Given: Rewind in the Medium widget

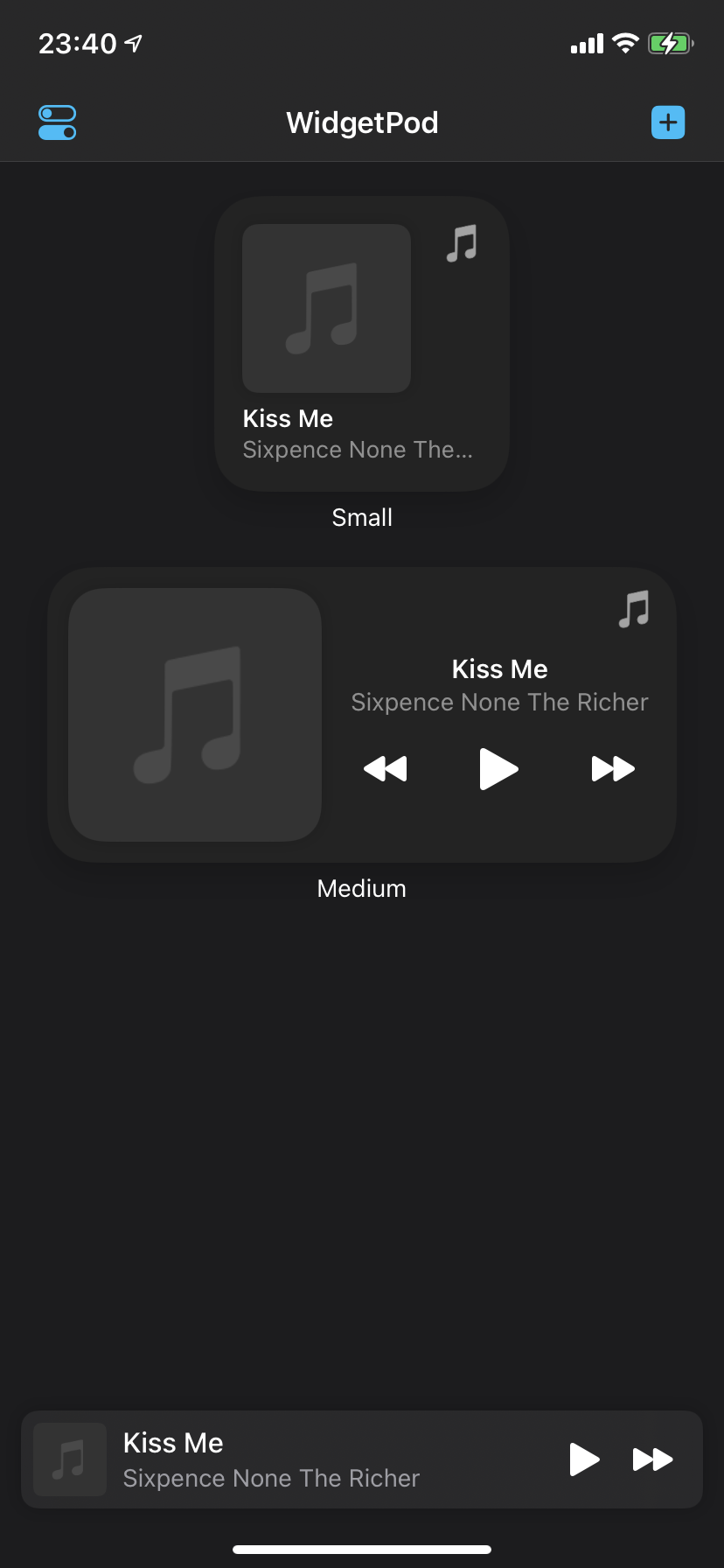Looking at the screenshot, I should (x=386, y=769).
